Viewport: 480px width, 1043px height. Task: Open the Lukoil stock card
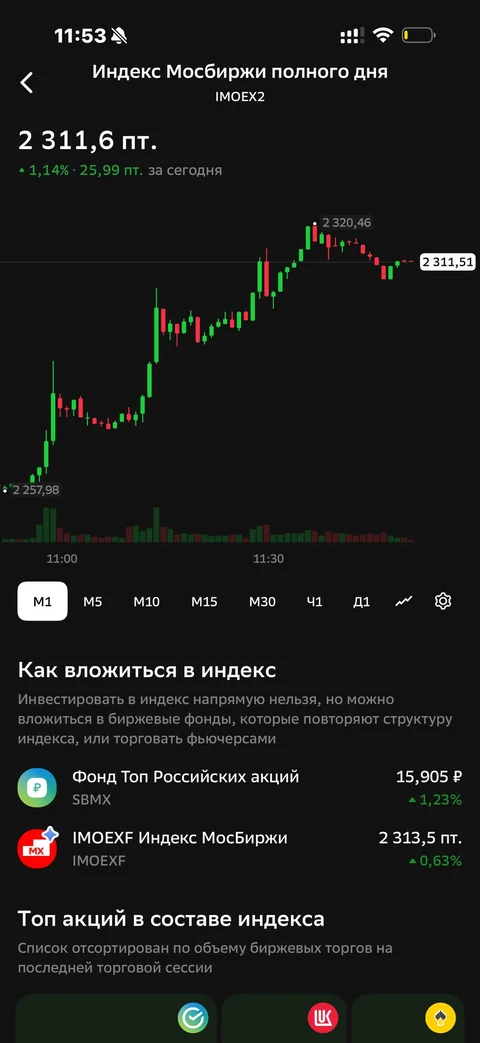(x=284, y=1018)
